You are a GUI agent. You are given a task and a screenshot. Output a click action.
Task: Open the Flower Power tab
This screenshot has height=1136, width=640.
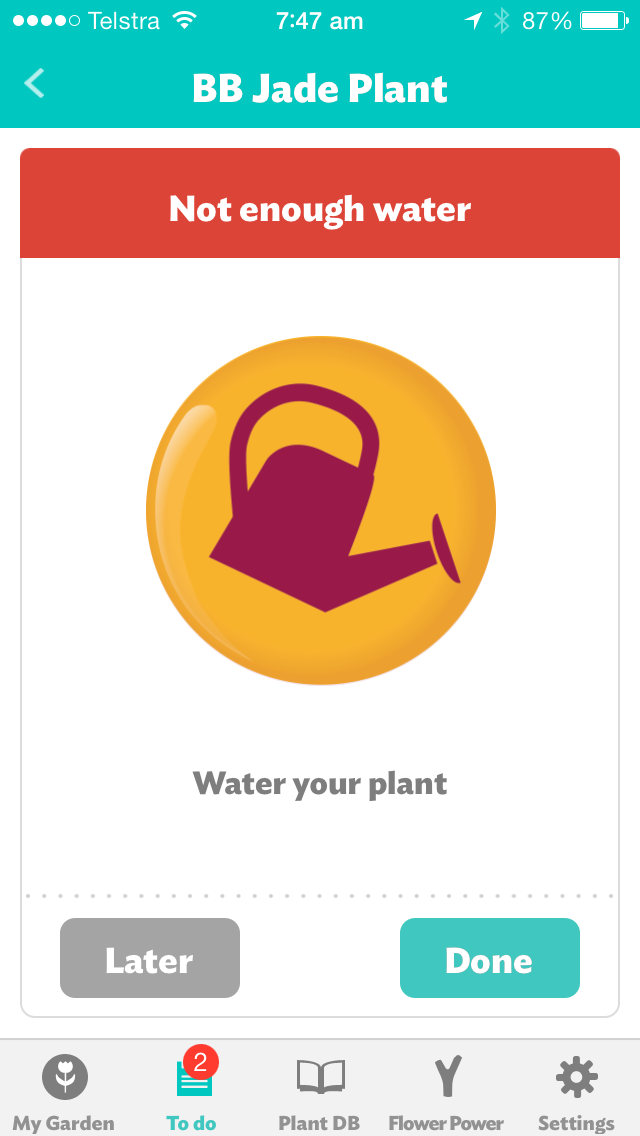446,1092
